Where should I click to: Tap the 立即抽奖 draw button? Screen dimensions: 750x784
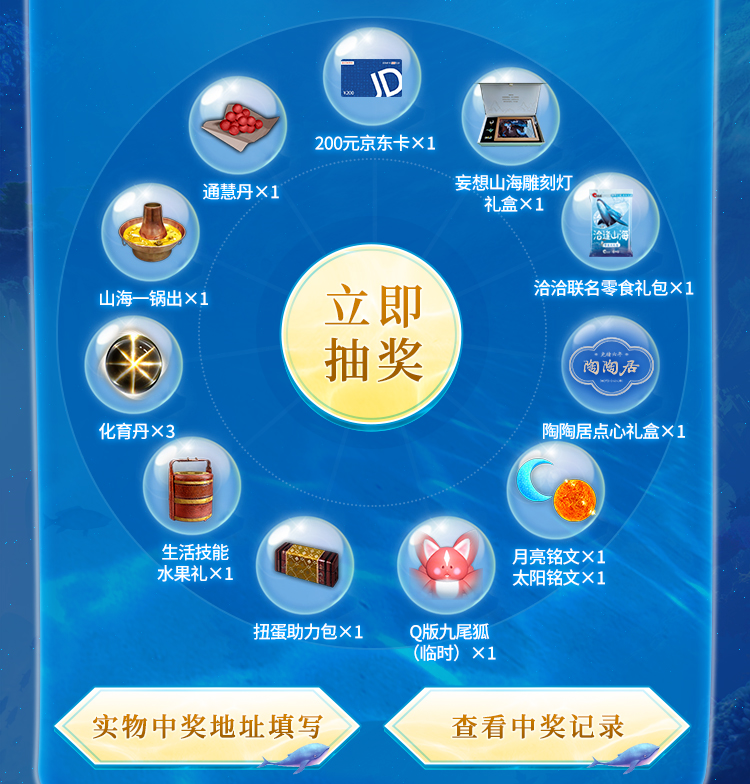point(372,335)
